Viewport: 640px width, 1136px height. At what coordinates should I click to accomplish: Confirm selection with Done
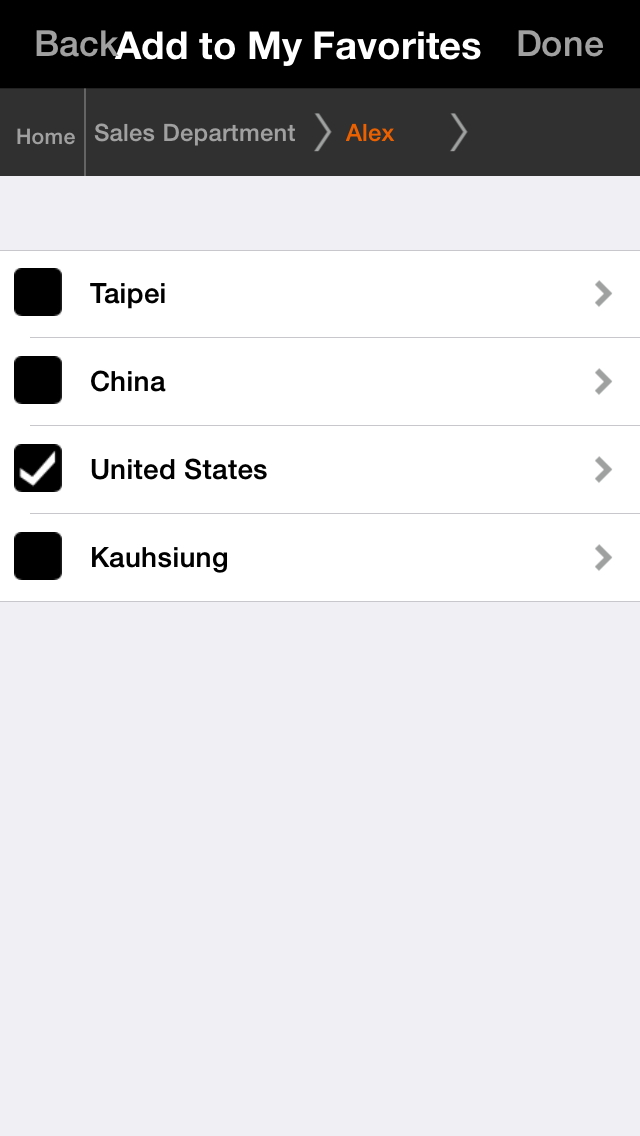click(559, 44)
